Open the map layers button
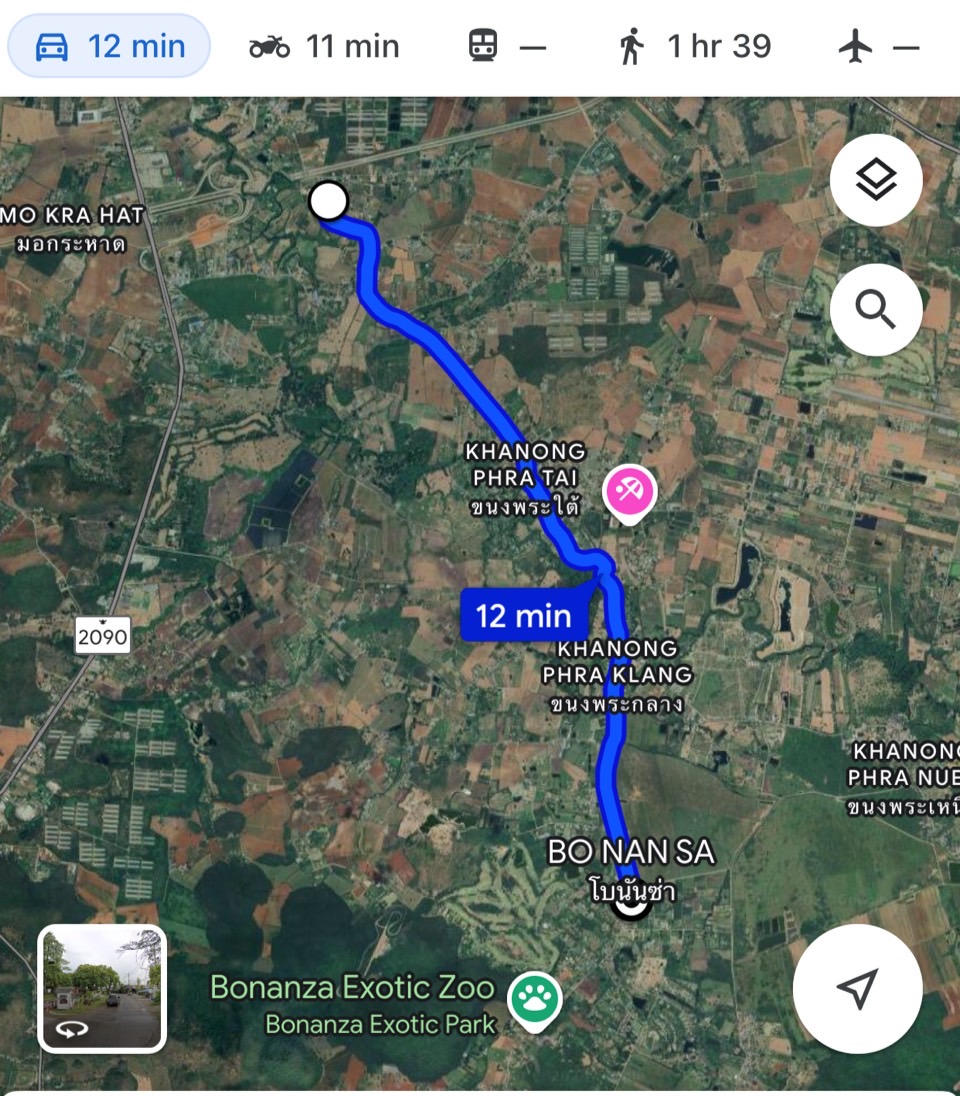The height and width of the screenshot is (1096, 960). point(875,181)
